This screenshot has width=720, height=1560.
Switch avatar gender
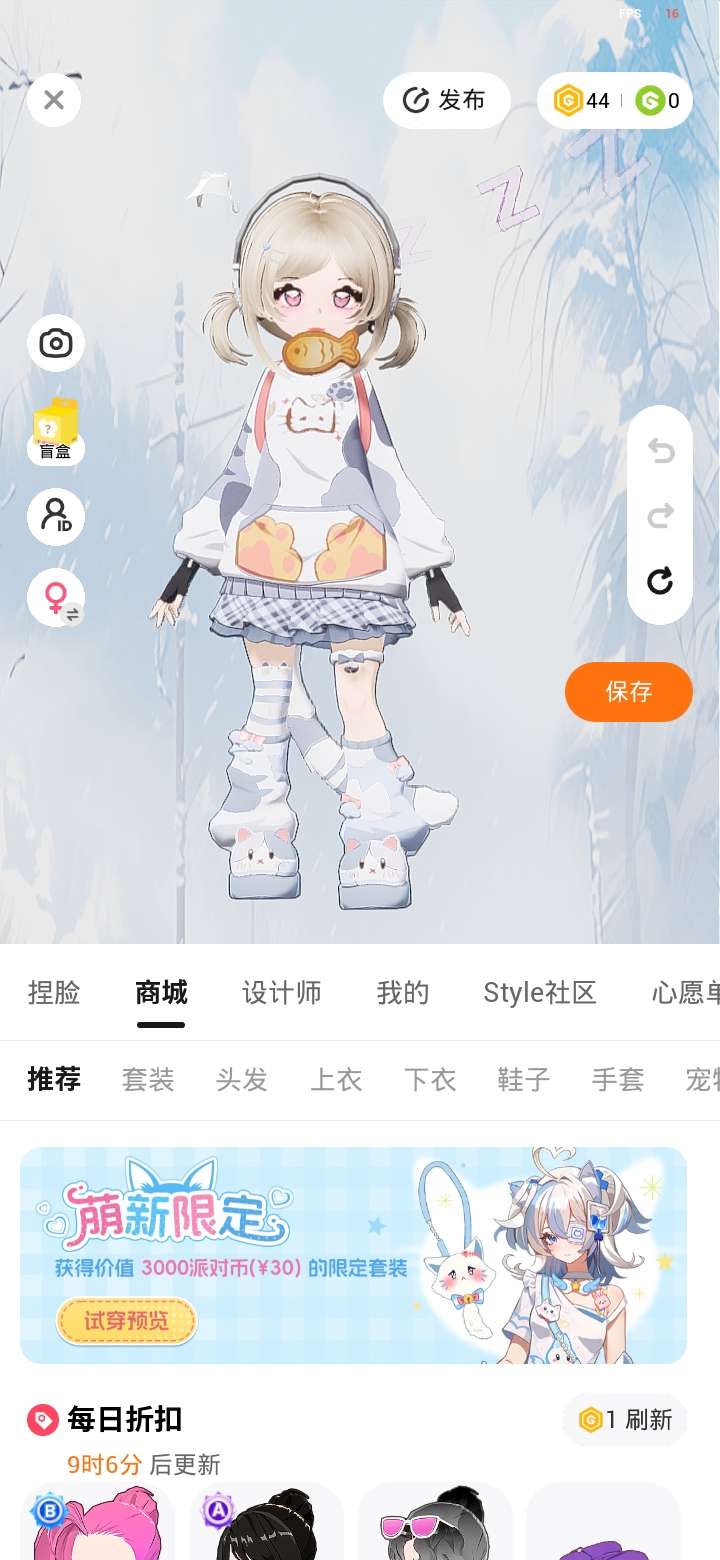pos(56,598)
